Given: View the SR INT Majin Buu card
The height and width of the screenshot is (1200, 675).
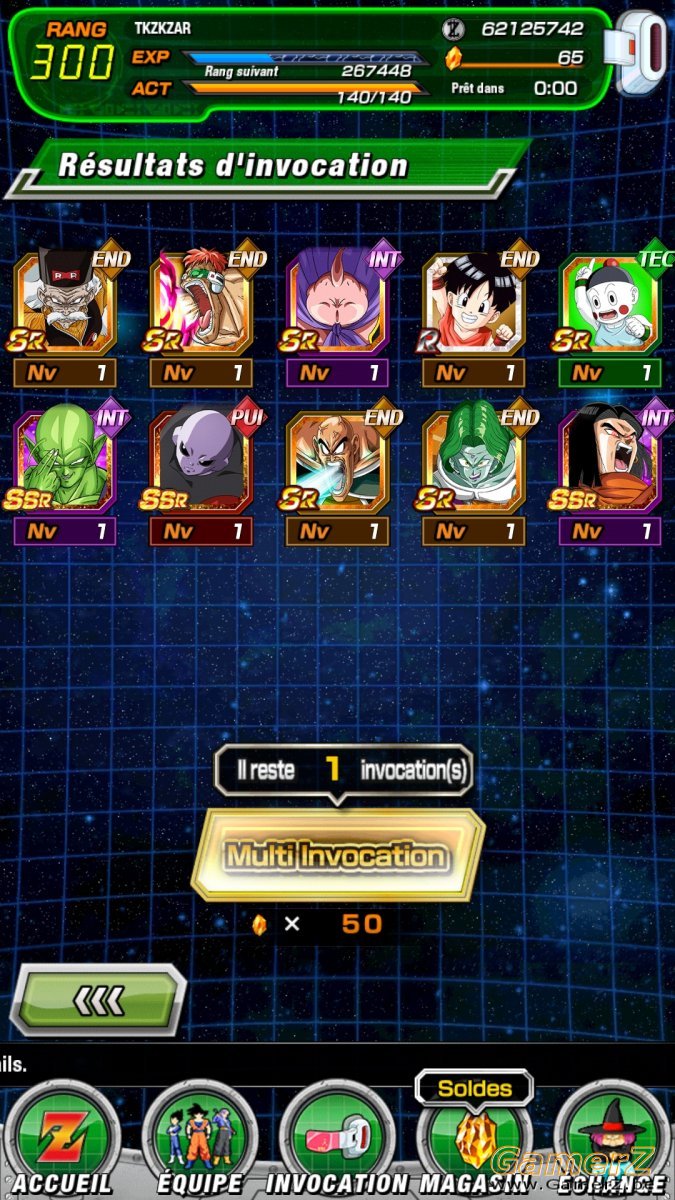Looking at the screenshot, I should 338,300.
